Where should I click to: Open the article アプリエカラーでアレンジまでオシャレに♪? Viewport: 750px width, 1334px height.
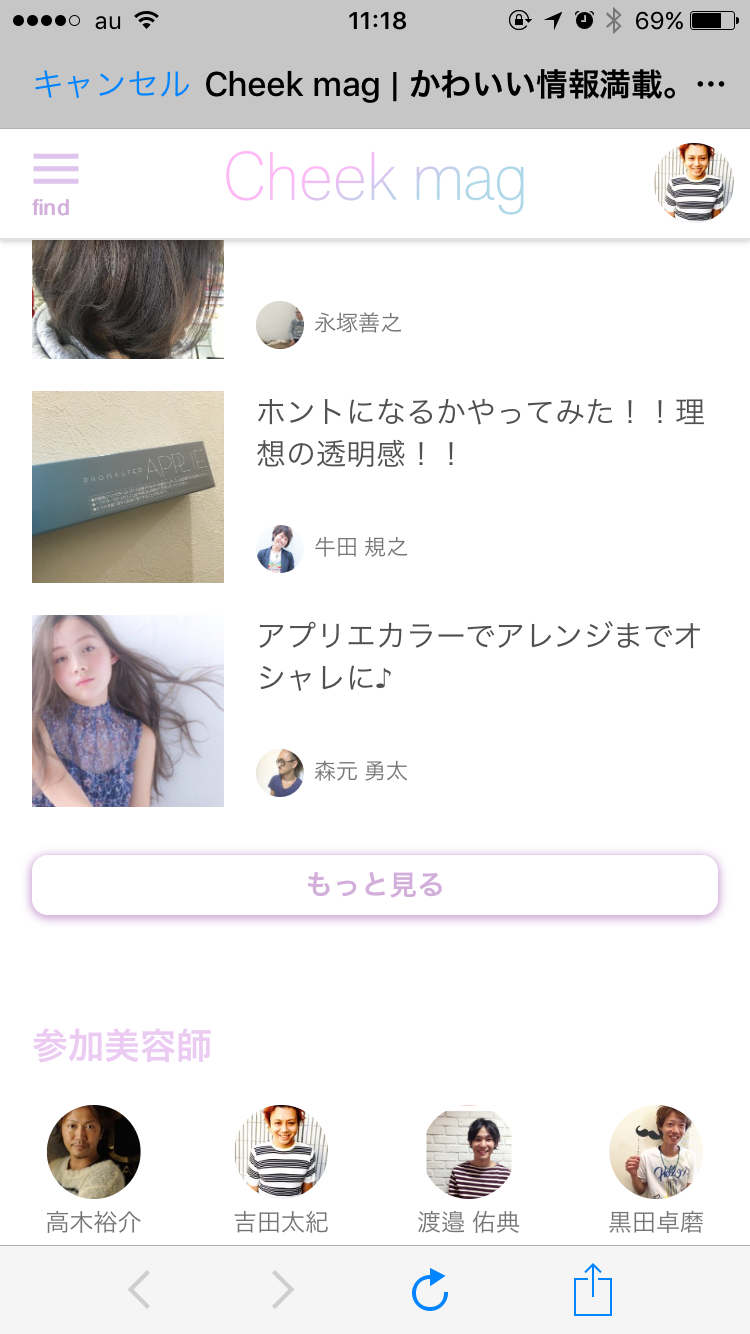(479, 656)
